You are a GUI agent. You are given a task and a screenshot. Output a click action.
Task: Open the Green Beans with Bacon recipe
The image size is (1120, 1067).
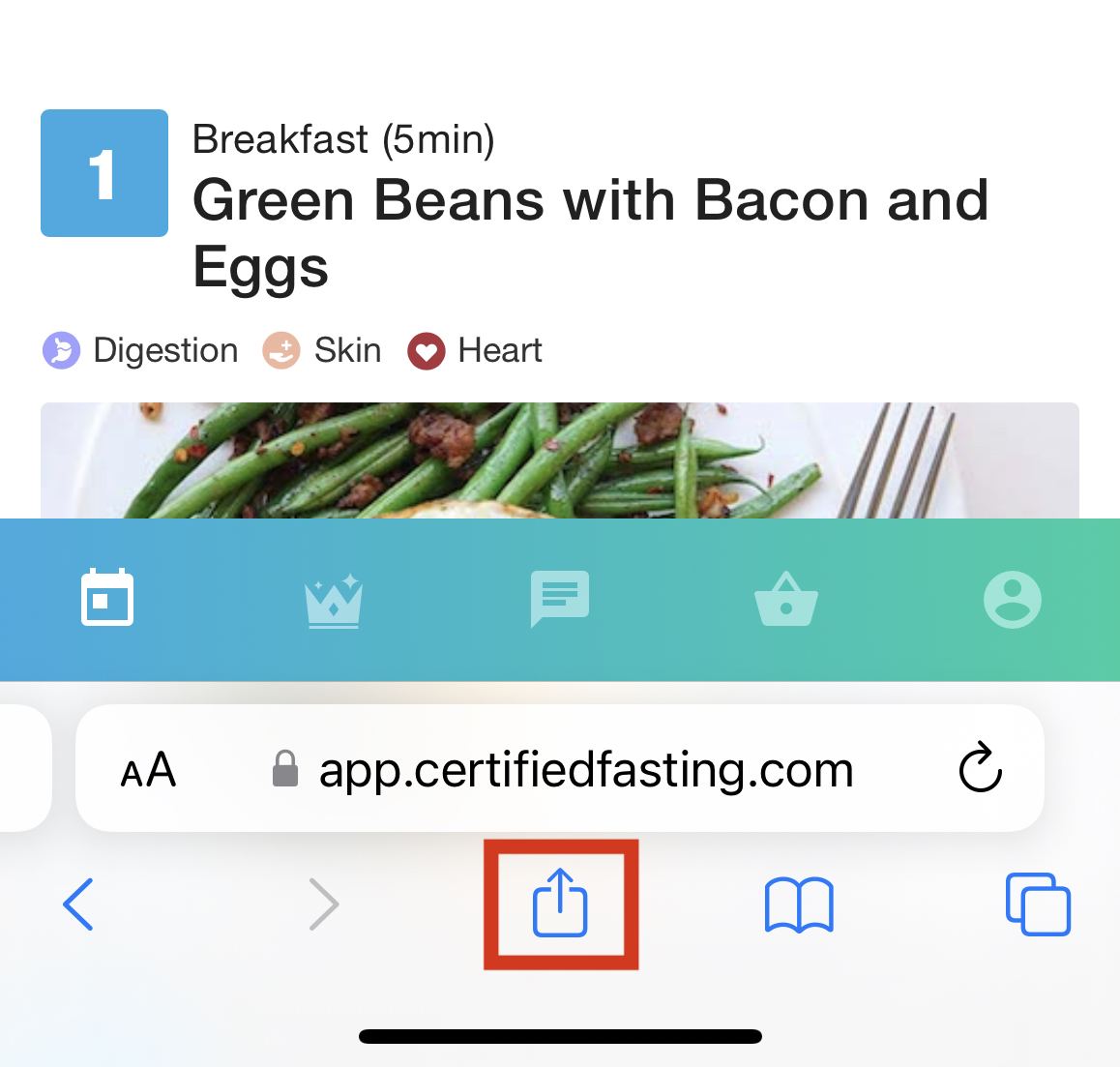pyautogui.click(x=590, y=232)
